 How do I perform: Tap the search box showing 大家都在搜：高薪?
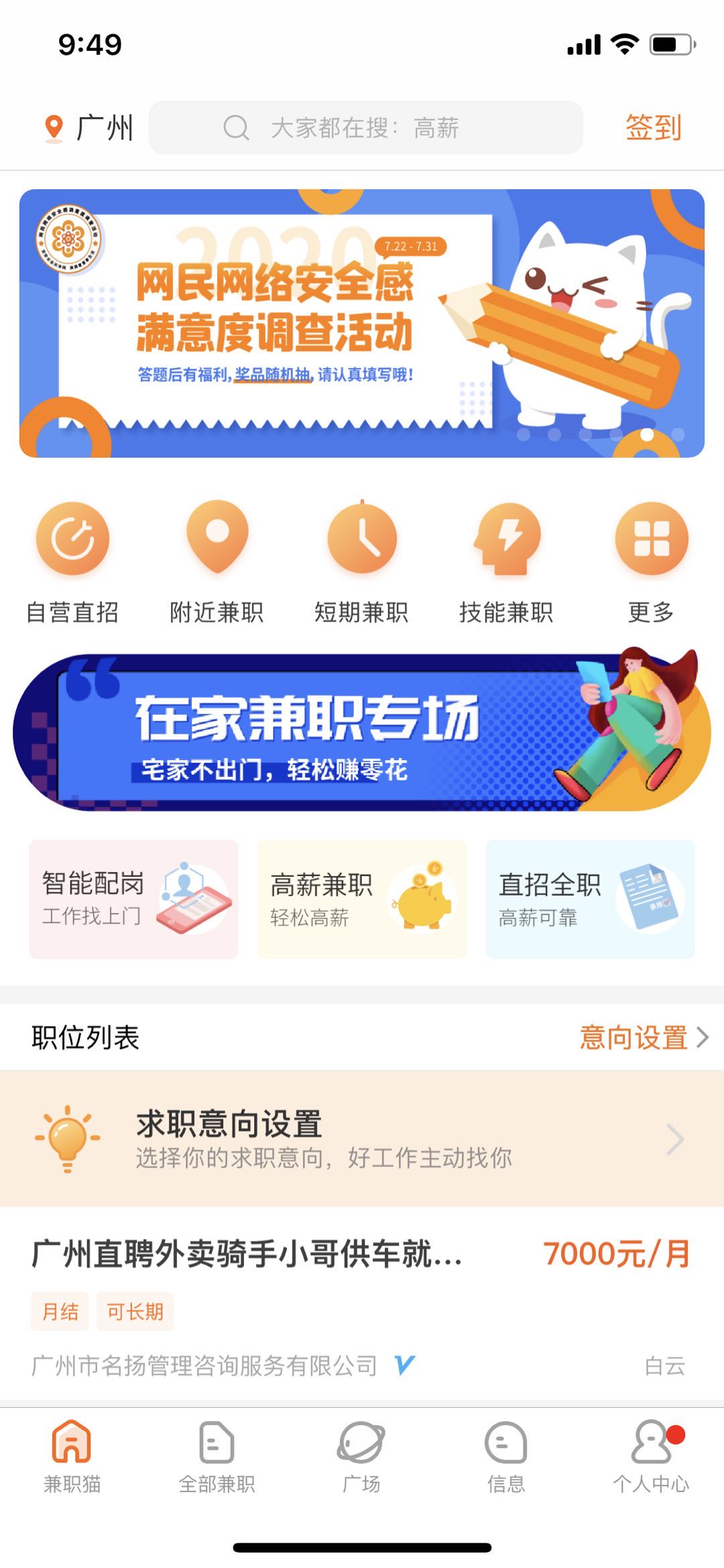pos(365,127)
